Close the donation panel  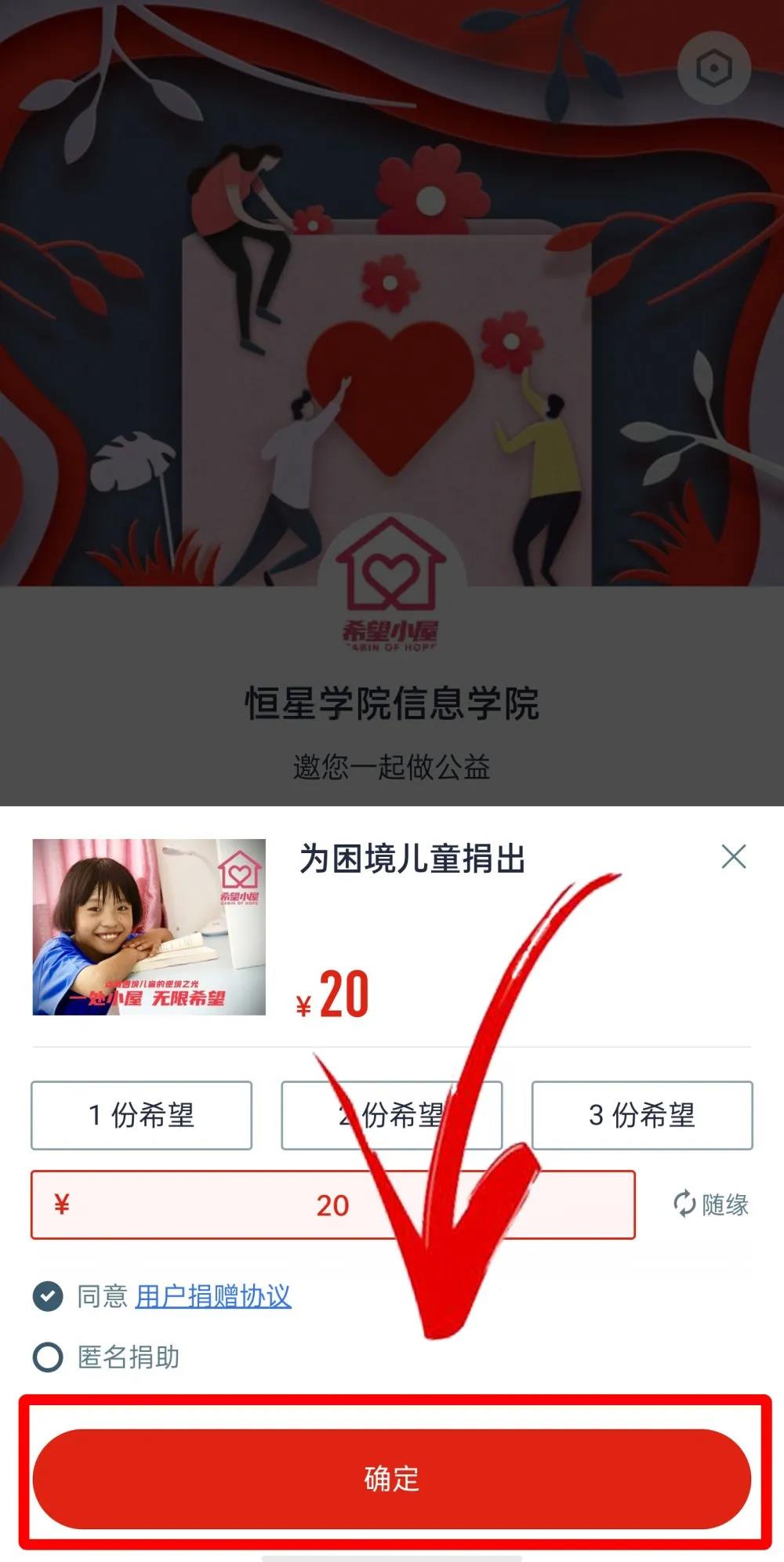tap(733, 856)
